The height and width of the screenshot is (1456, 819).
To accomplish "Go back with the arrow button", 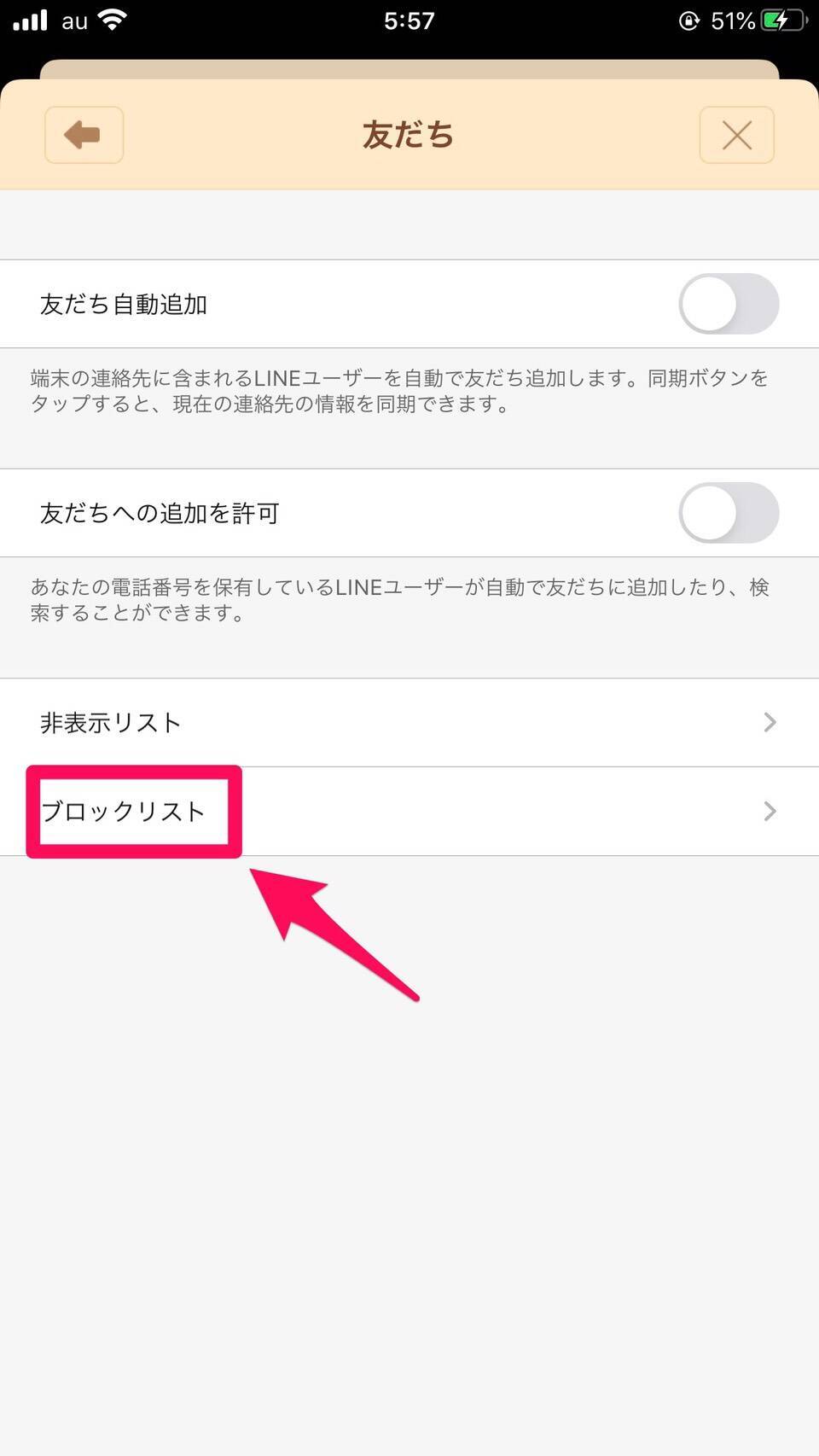I will coord(84,135).
